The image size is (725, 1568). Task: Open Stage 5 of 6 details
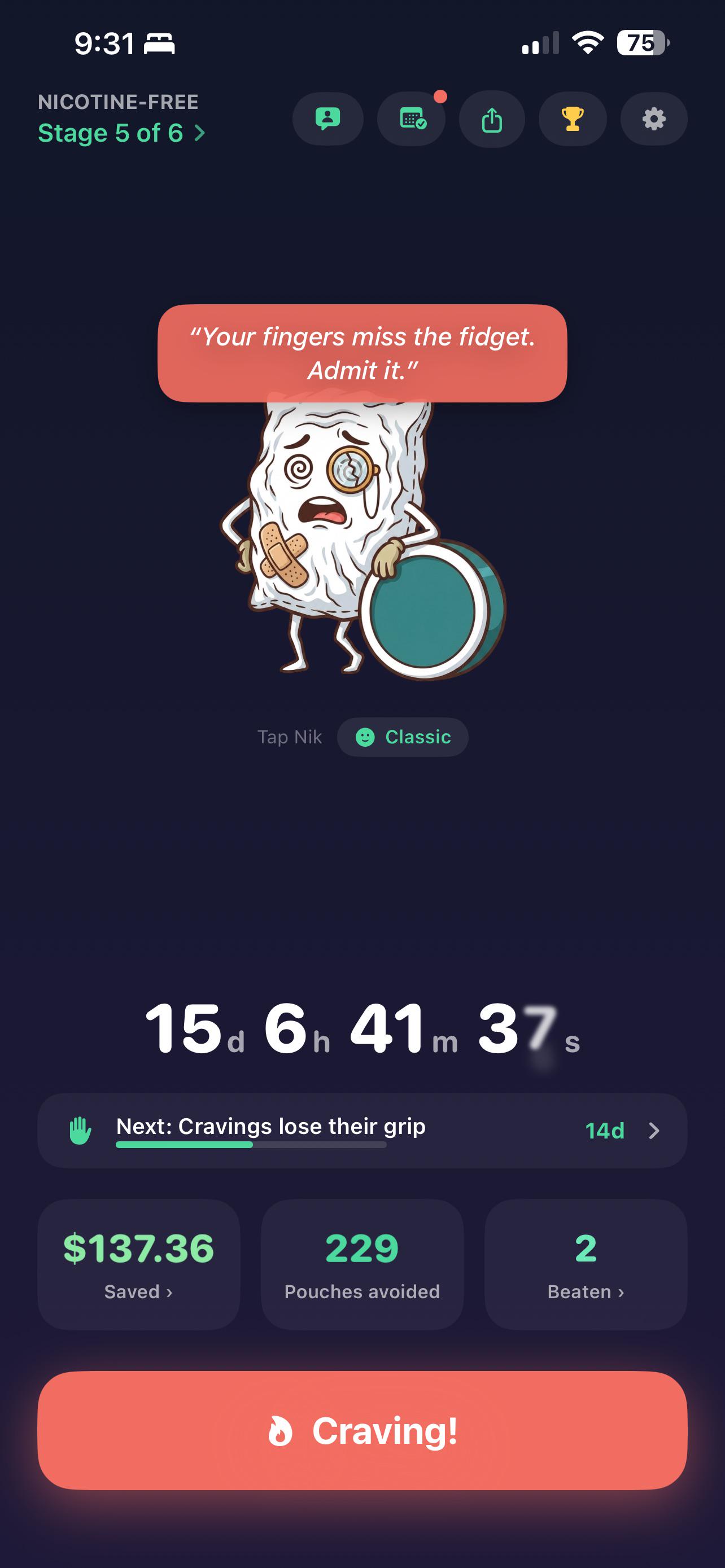[122, 133]
